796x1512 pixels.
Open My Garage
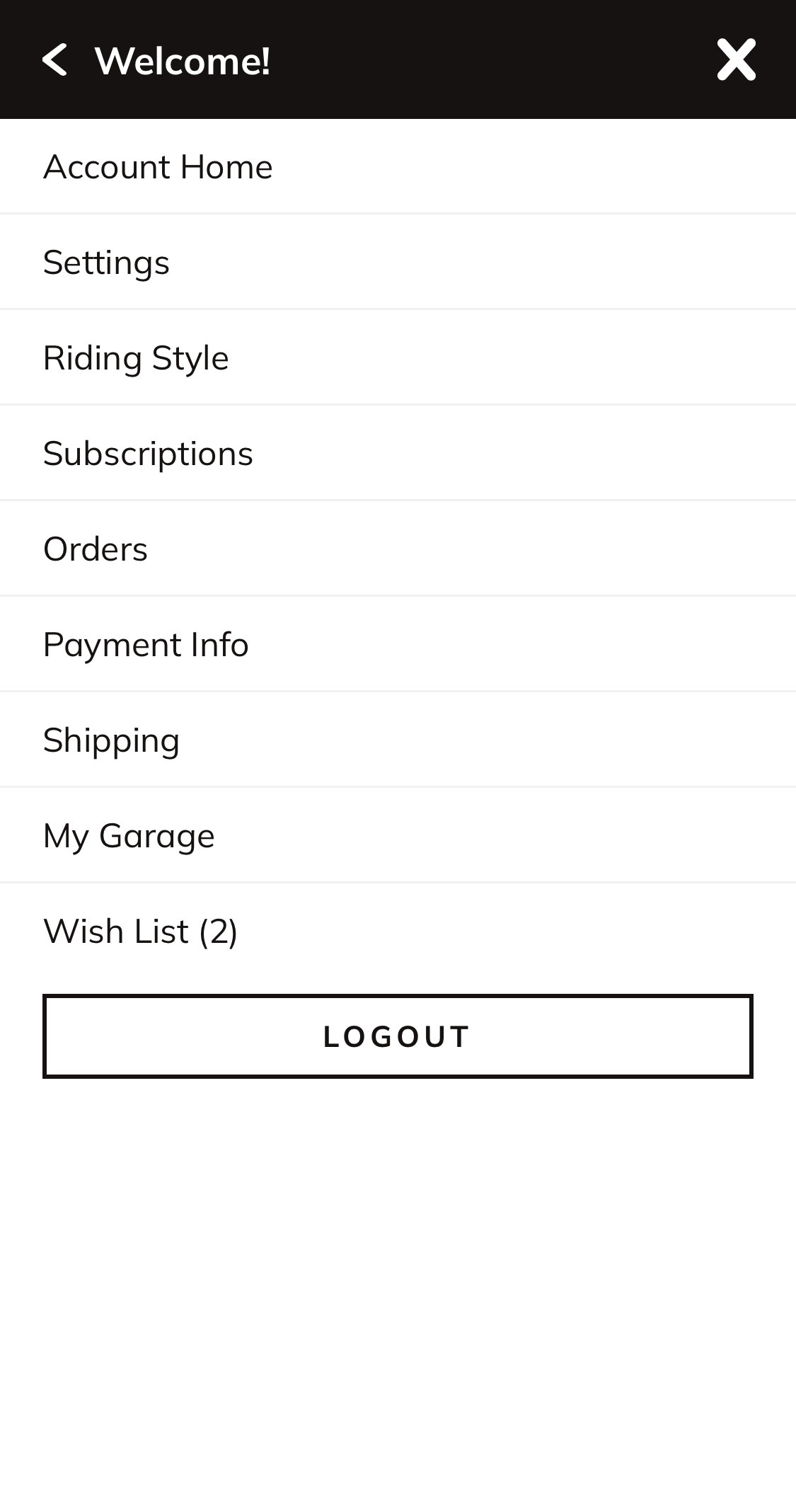[x=129, y=835]
